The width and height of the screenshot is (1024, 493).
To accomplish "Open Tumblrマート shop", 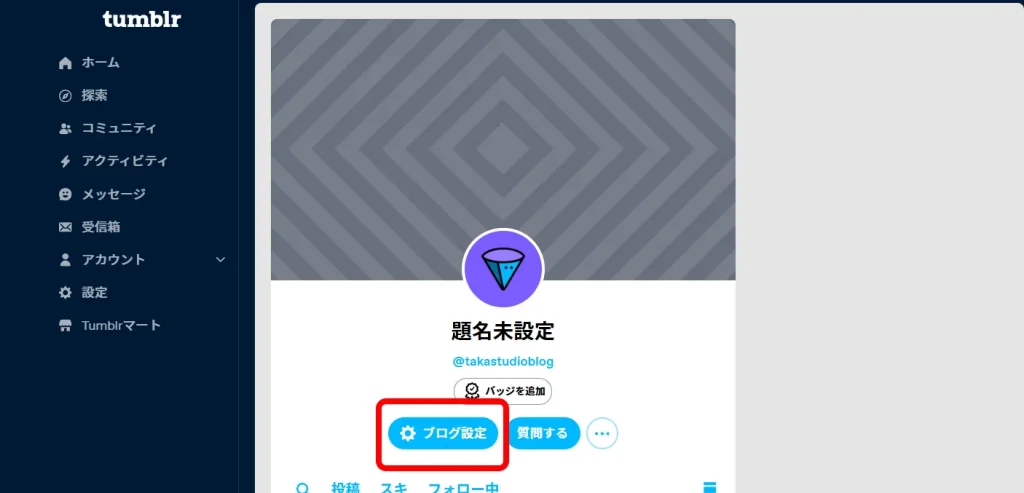I will point(120,326).
